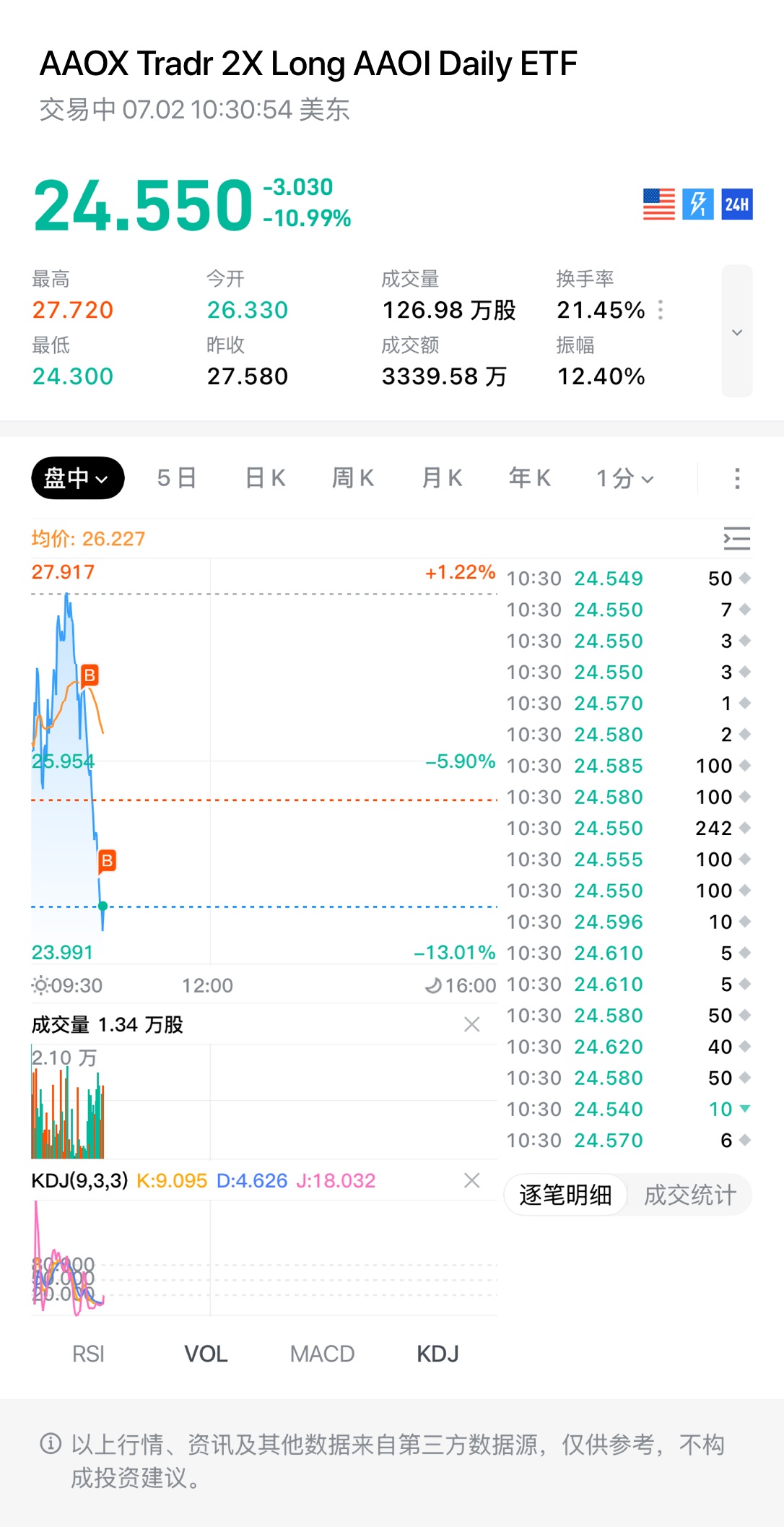Screen dimensions: 784x1527
Task: Switch to the 5日 chart tab
Action: (x=177, y=478)
